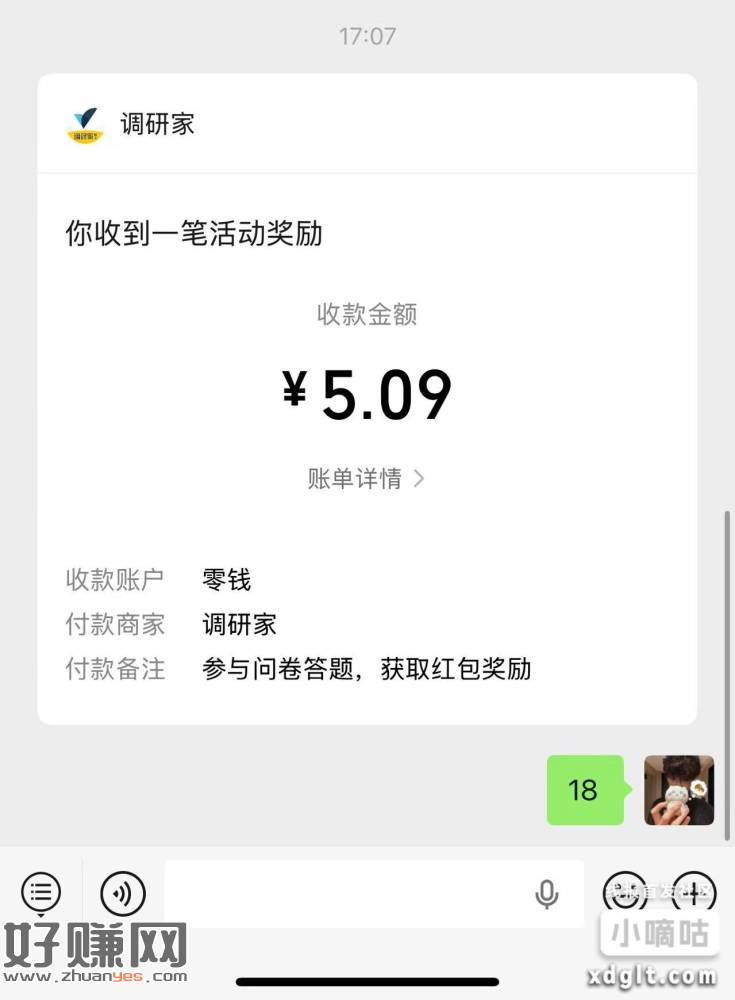This screenshot has width=735, height=1000.
Task: Open 账单详情 bill details link
Action: pos(366,479)
